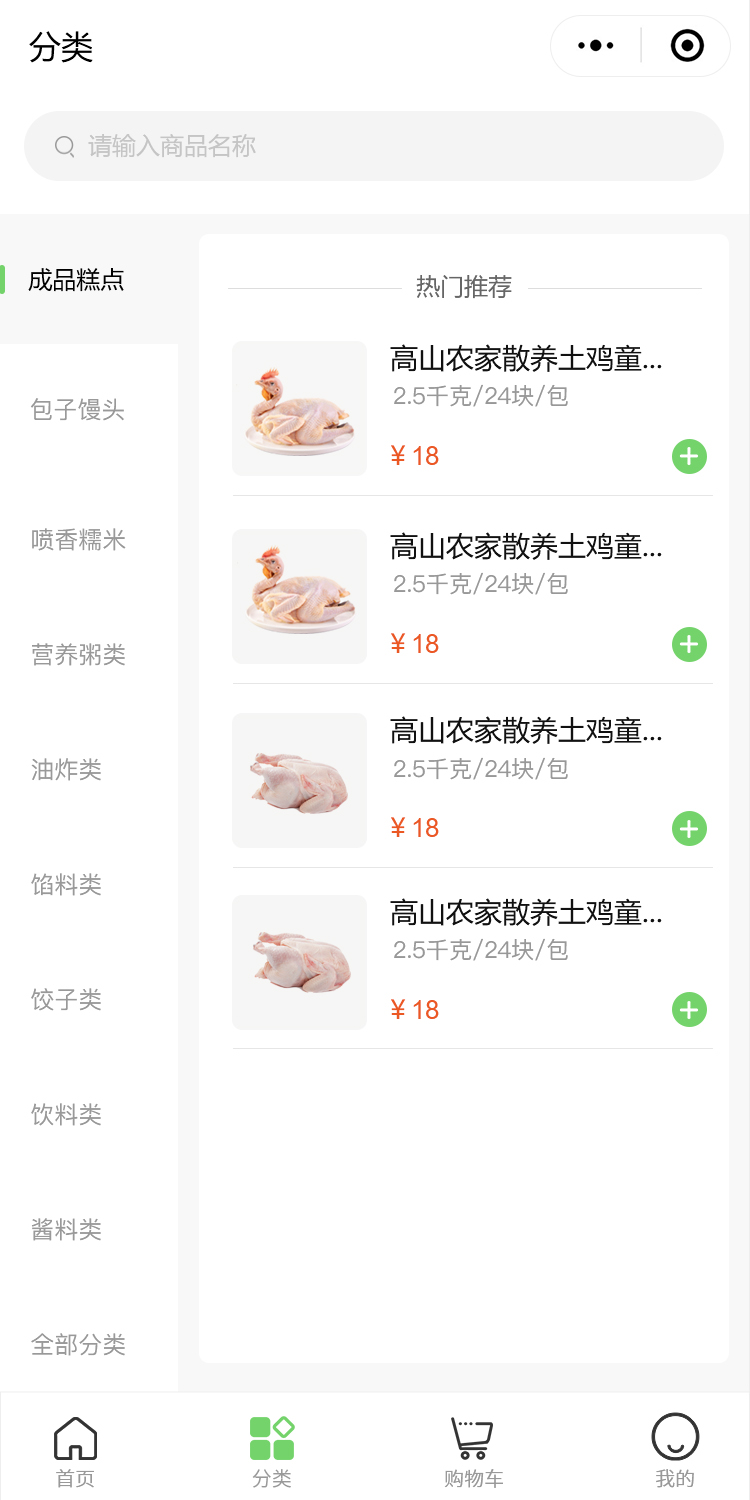Viewport: 750px width, 1500px height.
Task: Select the 喷香糯米 category
Action: click(x=78, y=540)
